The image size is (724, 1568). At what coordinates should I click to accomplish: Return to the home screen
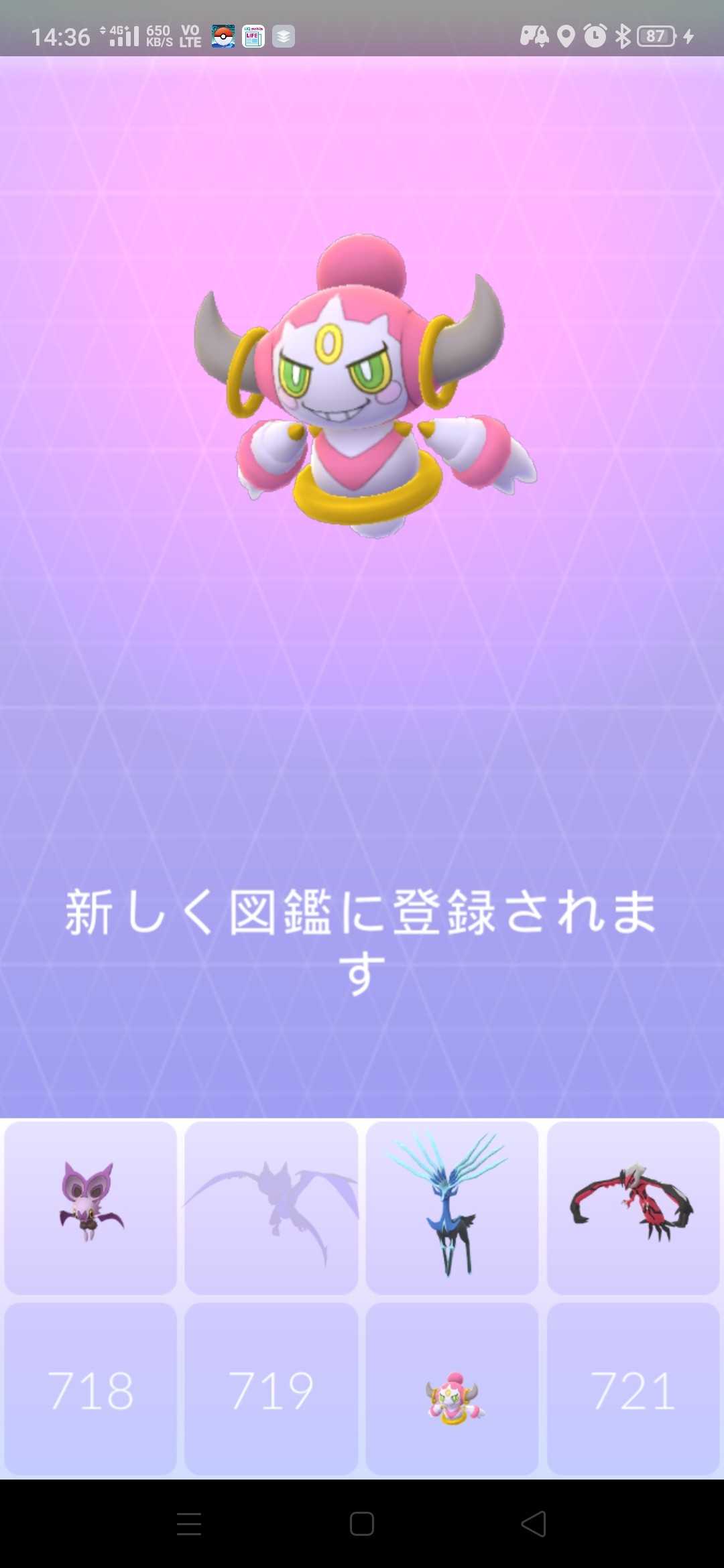click(x=362, y=1524)
